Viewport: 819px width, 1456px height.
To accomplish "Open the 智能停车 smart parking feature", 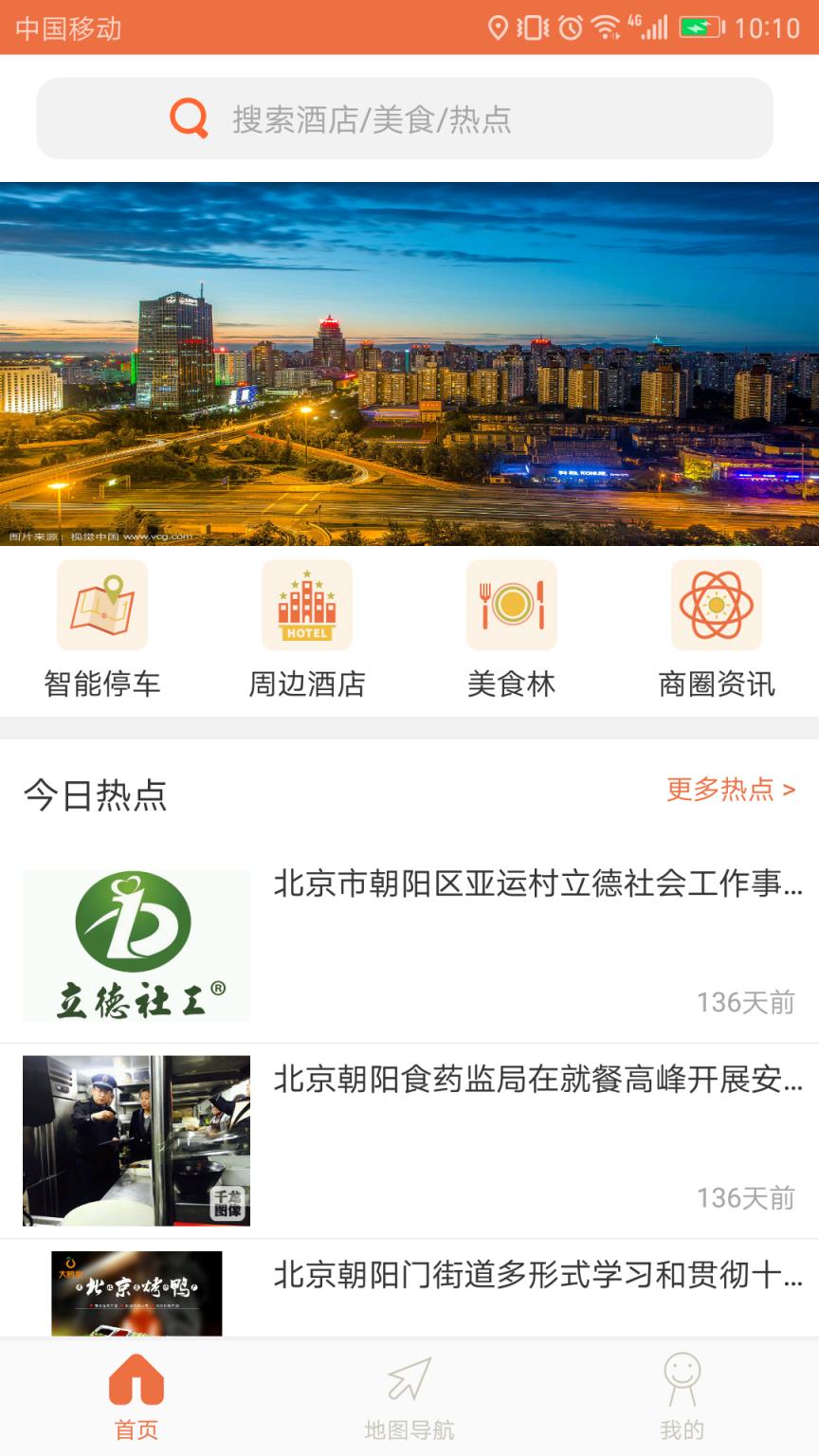I will [x=101, y=607].
